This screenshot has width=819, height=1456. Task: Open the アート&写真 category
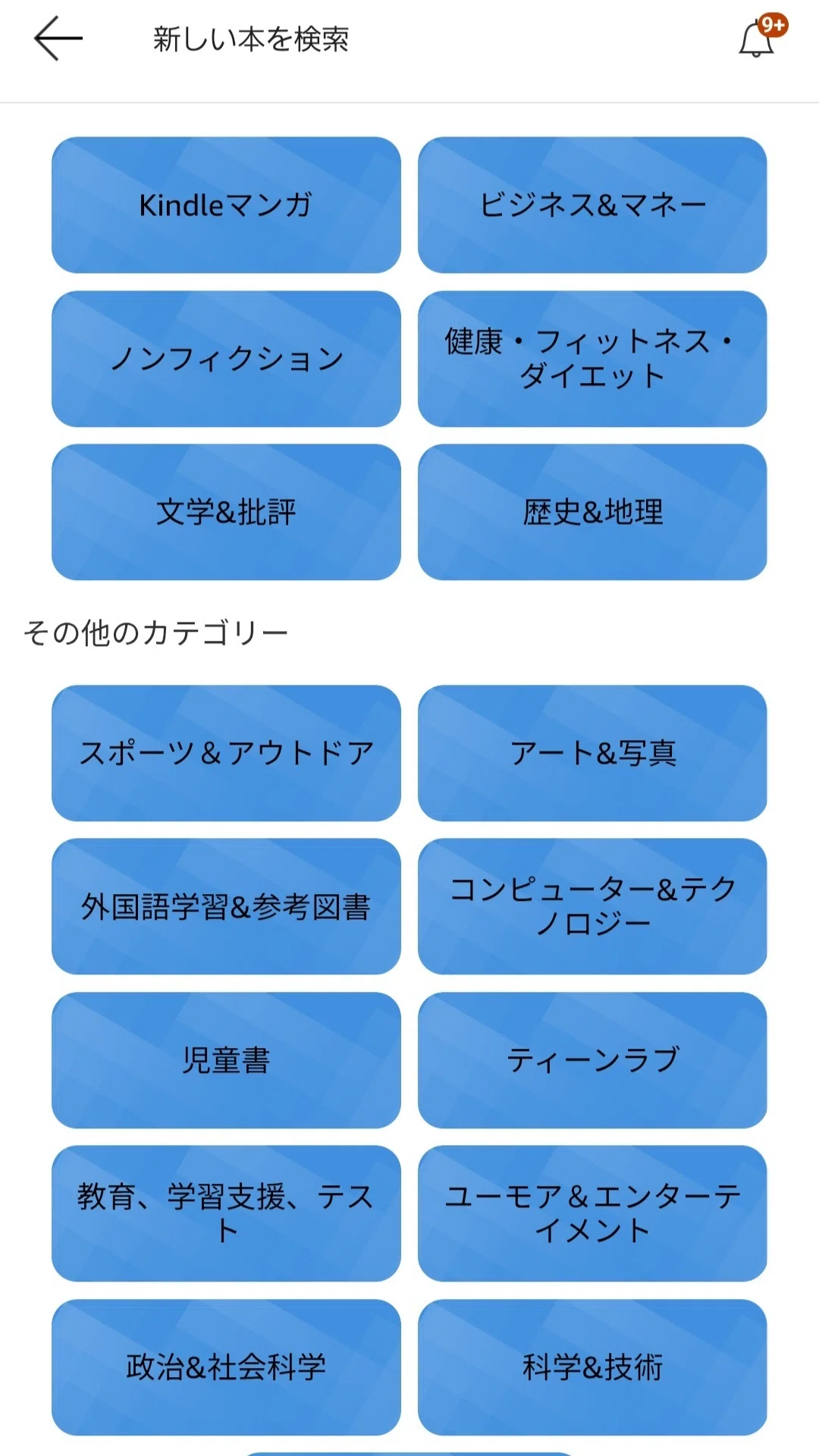[x=592, y=753]
